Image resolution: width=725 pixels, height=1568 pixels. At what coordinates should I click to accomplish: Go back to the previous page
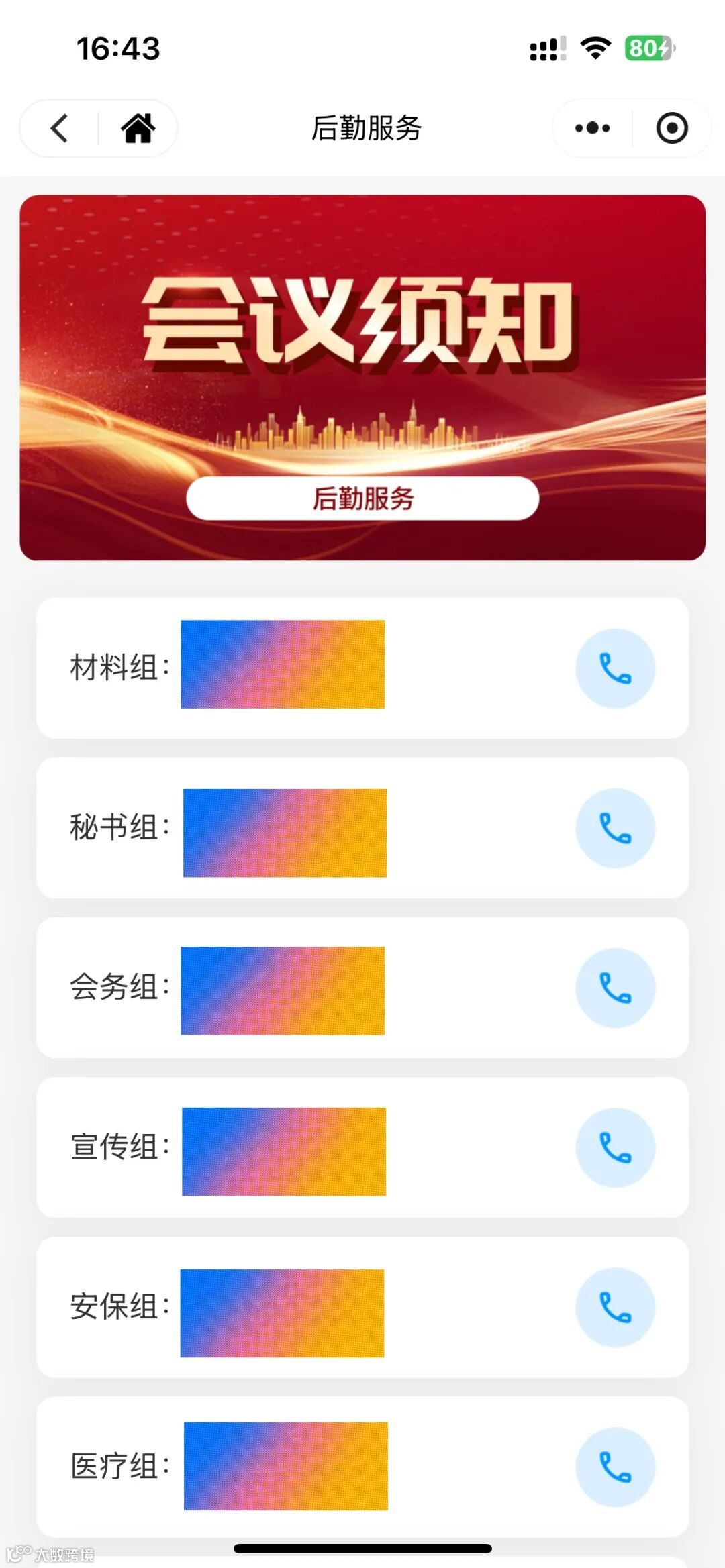point(59,128)
